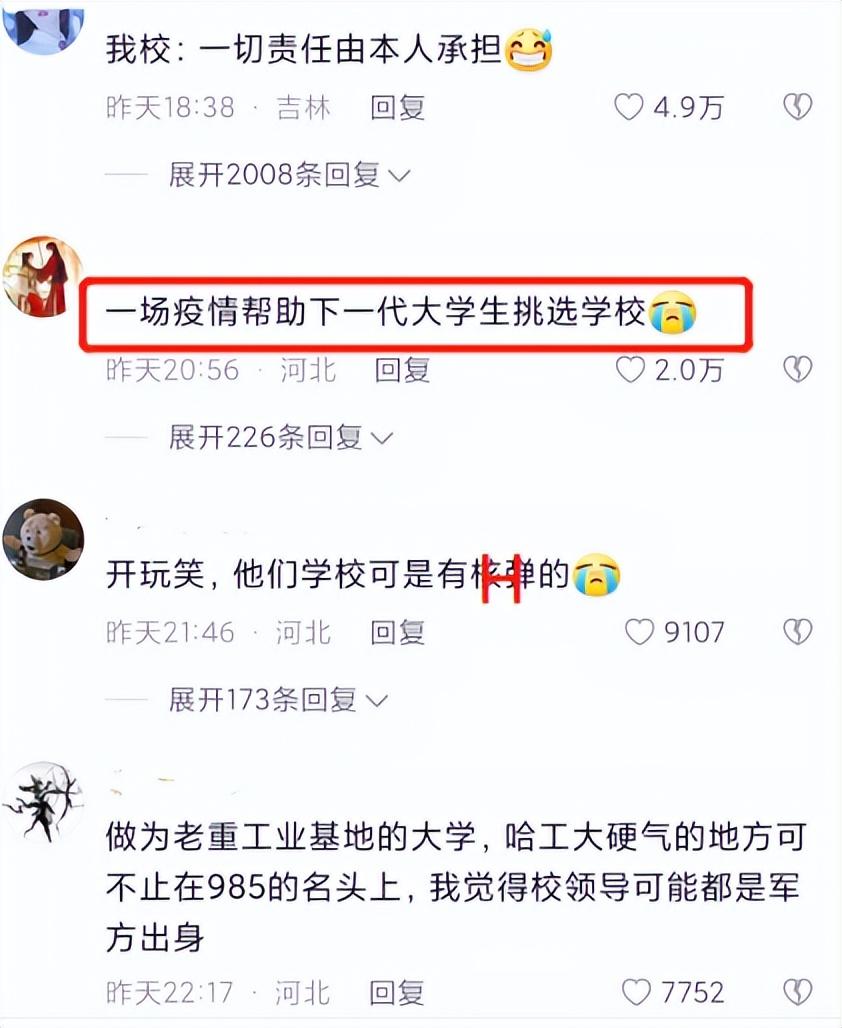Open the ink-branch avatar of 哈工大 commenter
Image resolution: width=842 pixels, height=1028 pixels.
click(x=41, y=802)
